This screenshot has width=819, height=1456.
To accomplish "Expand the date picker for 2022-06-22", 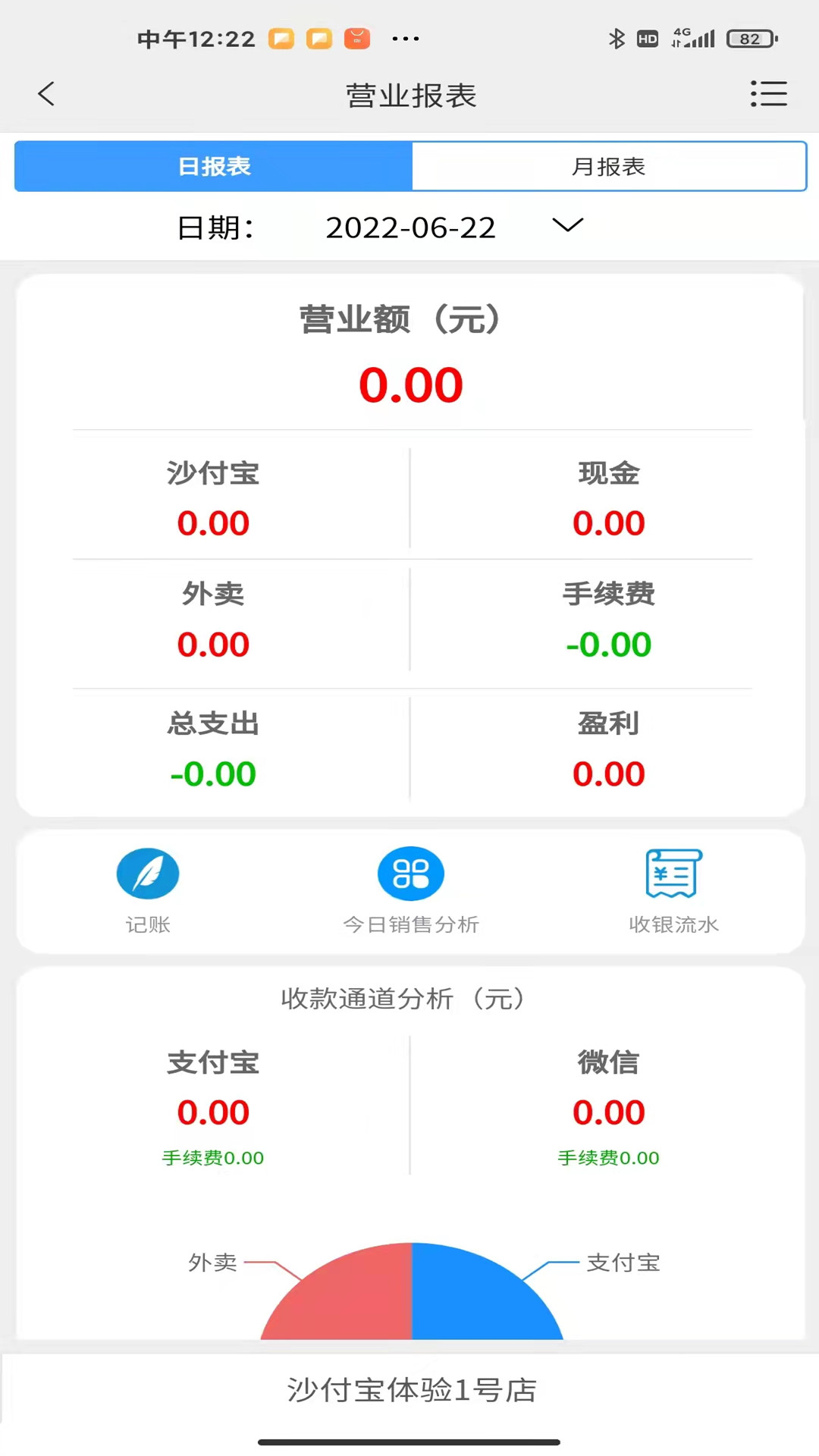I will [x=567, y=225].
